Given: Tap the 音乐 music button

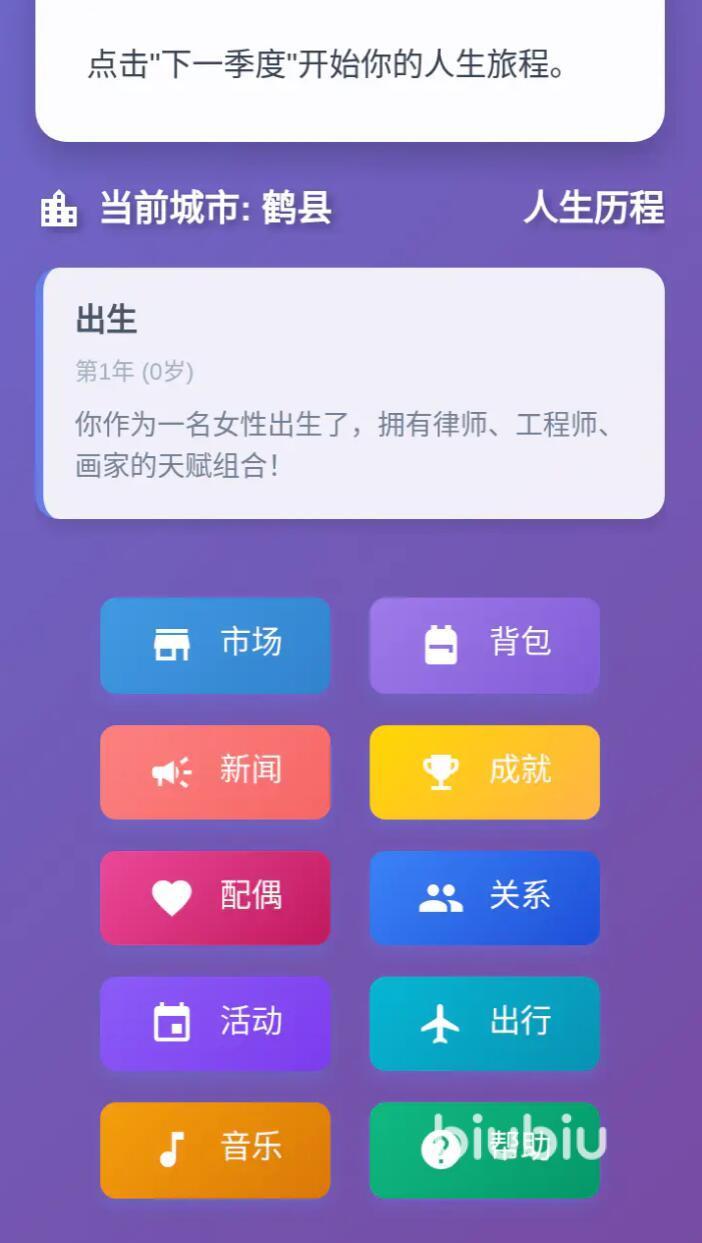Looking at the screenshot, I should pos(215,1149).
